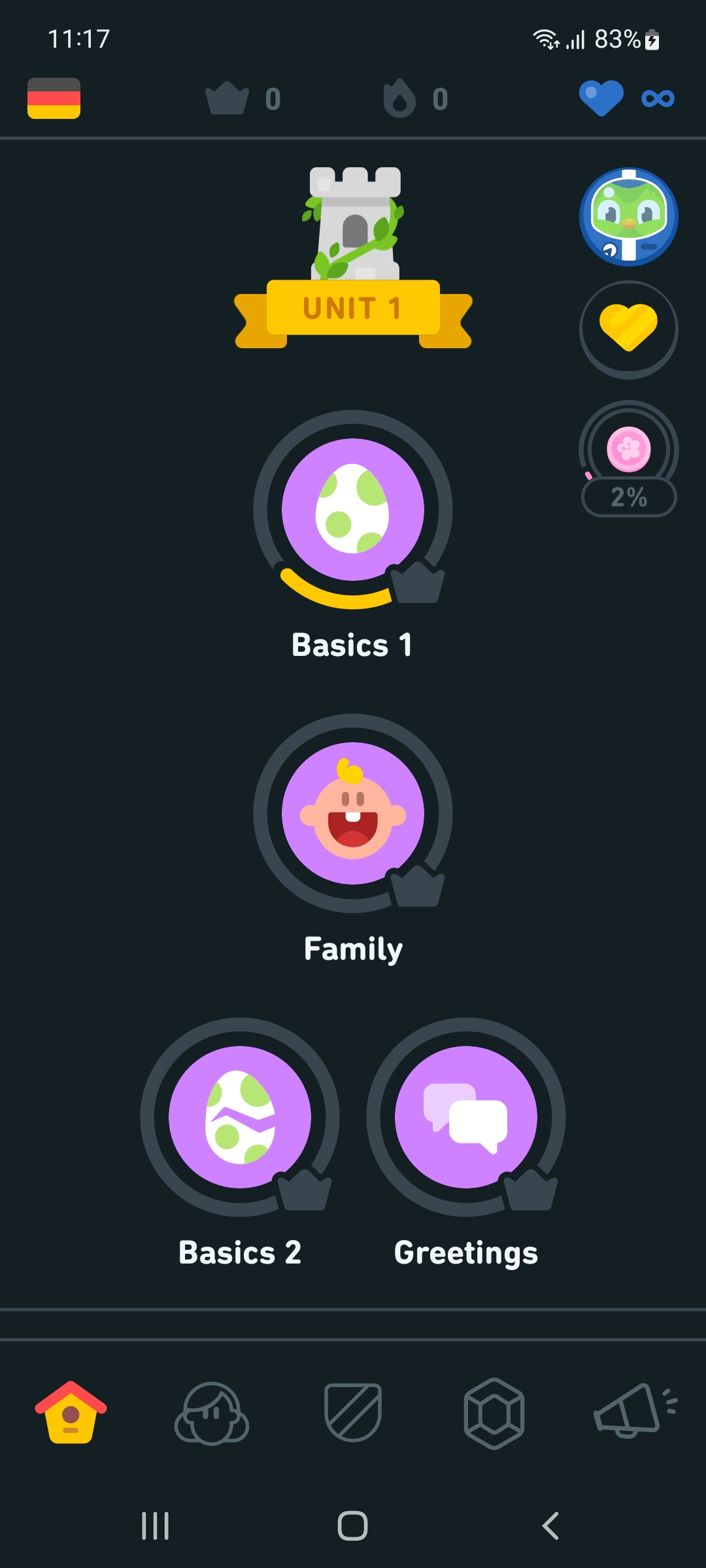This screenshot has width=706, height=1568.
Task: Open the Family skill
Action: [353, 813]
